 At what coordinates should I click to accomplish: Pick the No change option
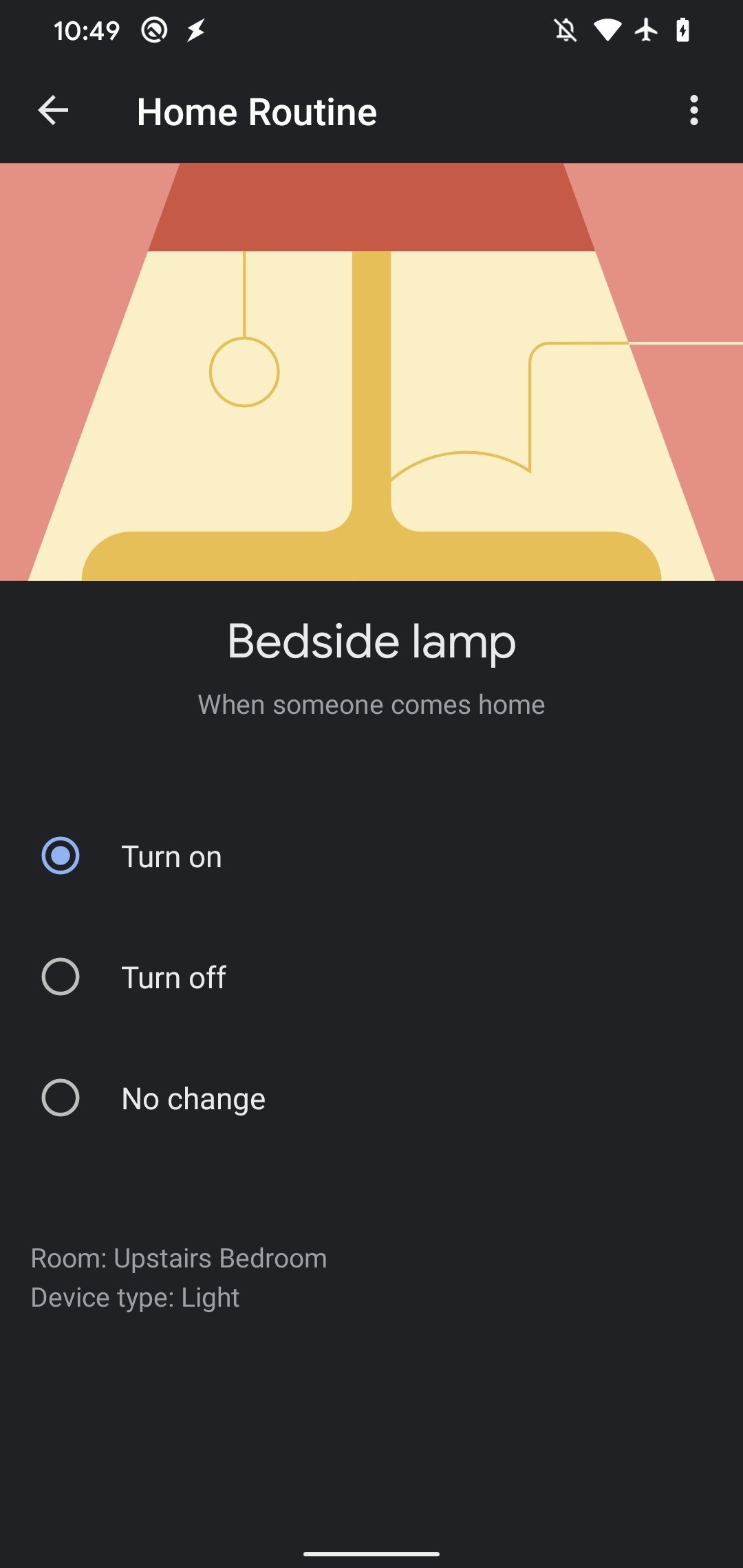pyautogui.click(x=371, y=1098)
